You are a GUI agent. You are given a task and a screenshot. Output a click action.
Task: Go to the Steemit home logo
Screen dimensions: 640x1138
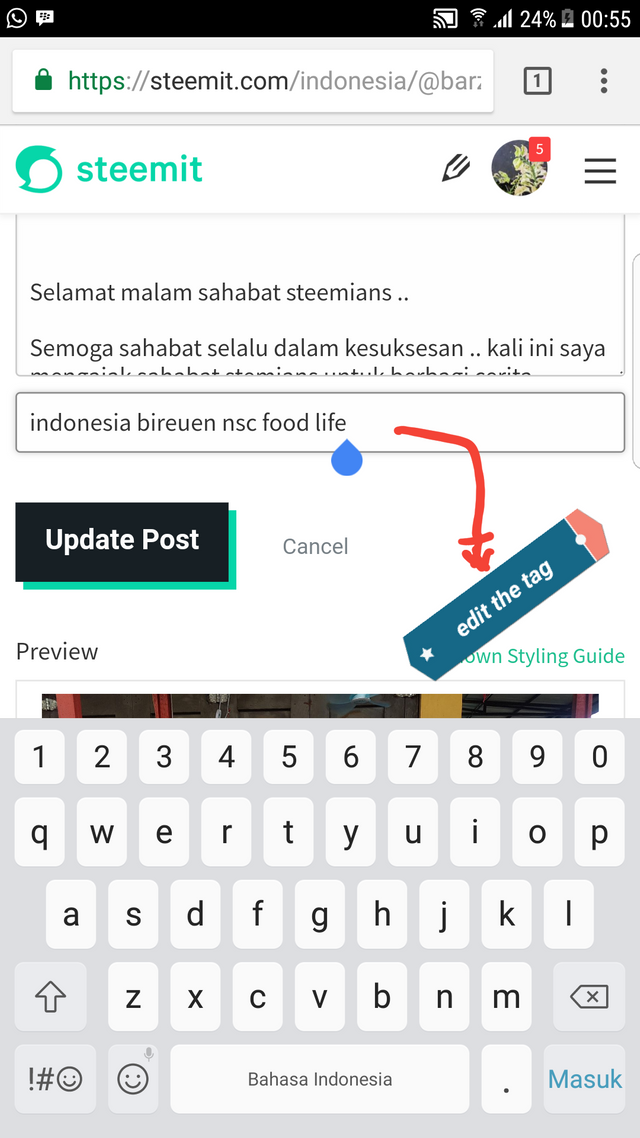pos(110,169)
